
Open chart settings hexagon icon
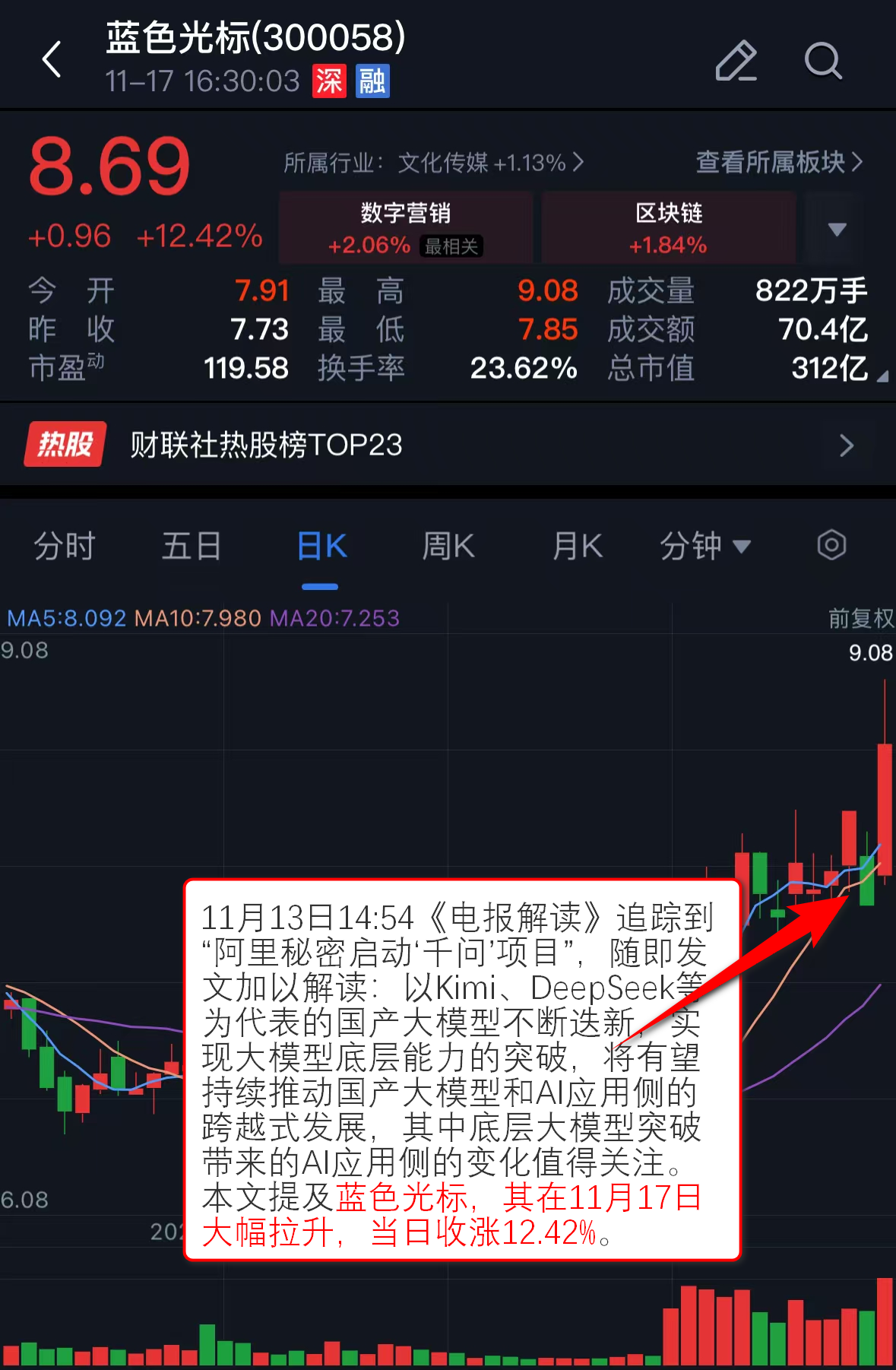coord(831,545)
